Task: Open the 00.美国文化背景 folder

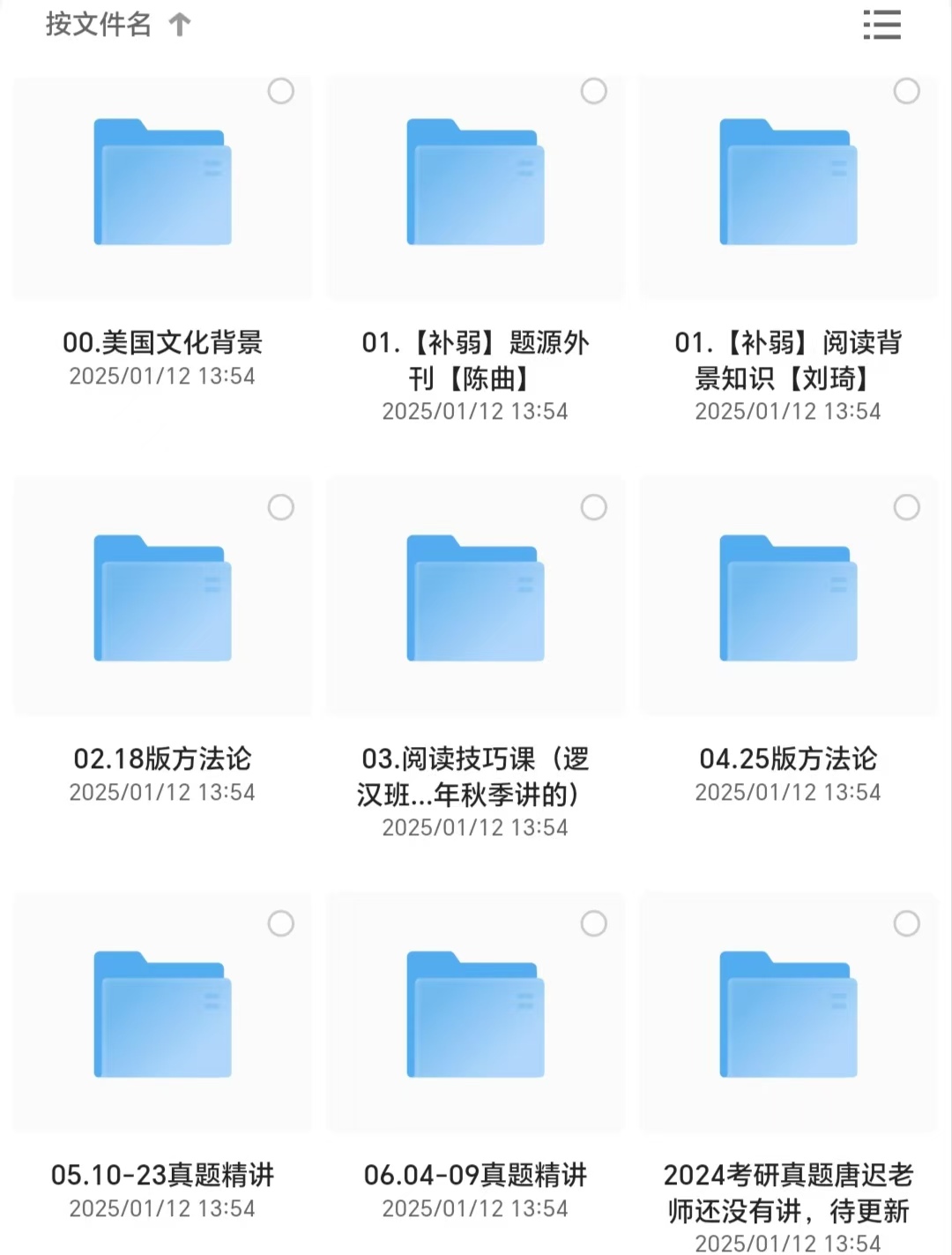Action: 162,183
